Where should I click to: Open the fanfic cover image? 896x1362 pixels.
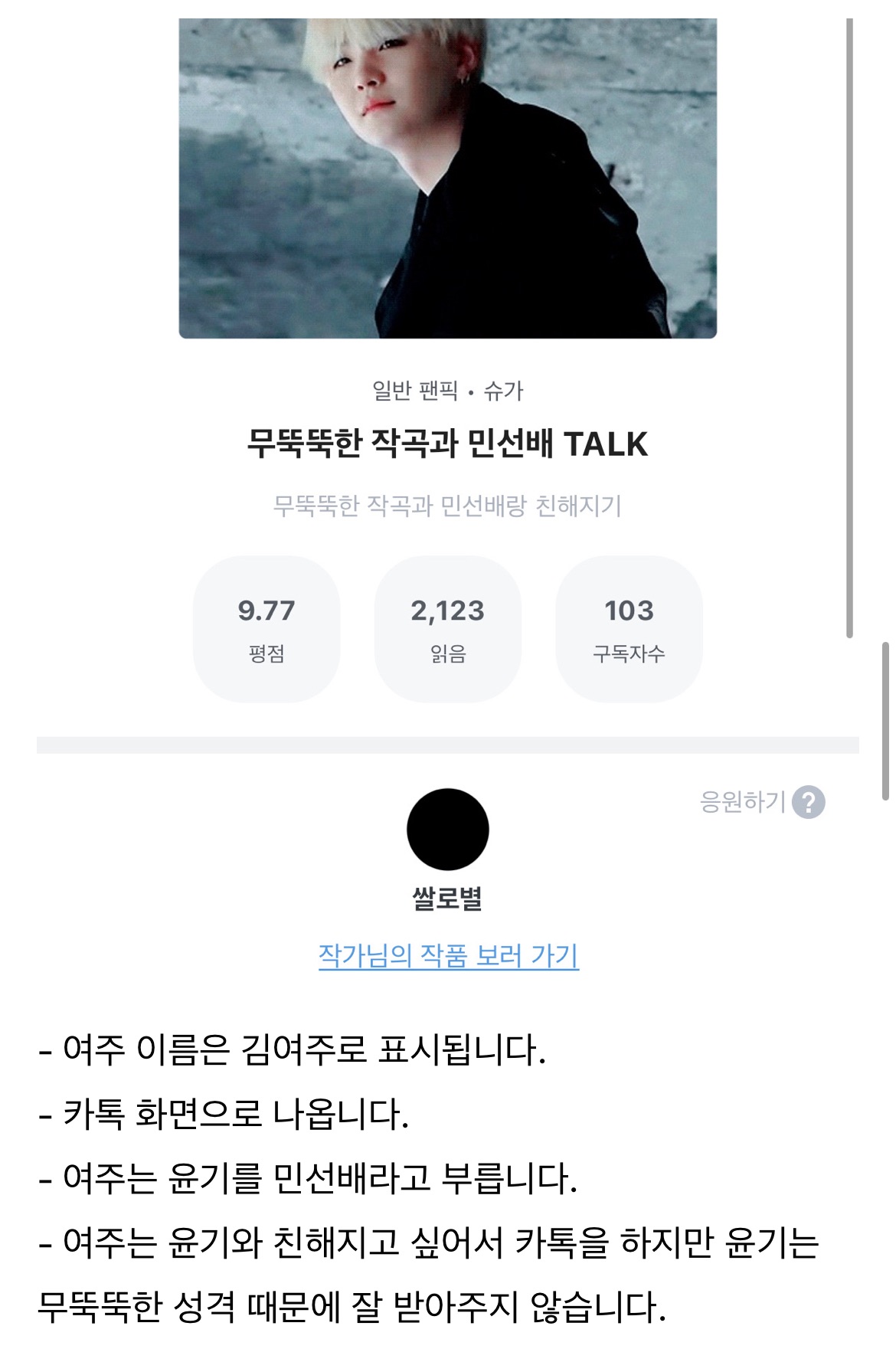coord(447,178)
